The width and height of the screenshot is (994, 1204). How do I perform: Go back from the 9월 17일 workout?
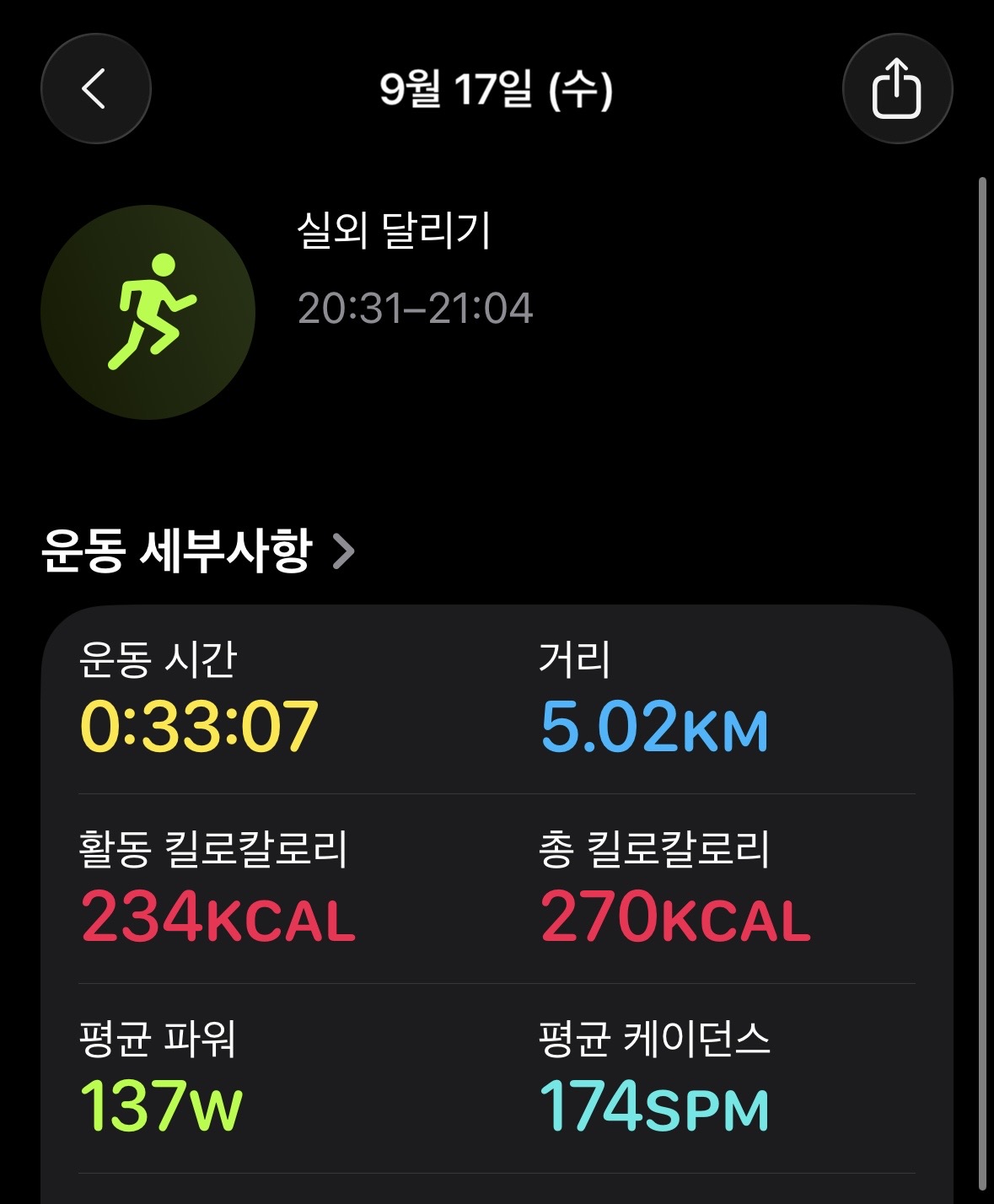[x=95, y=89]
